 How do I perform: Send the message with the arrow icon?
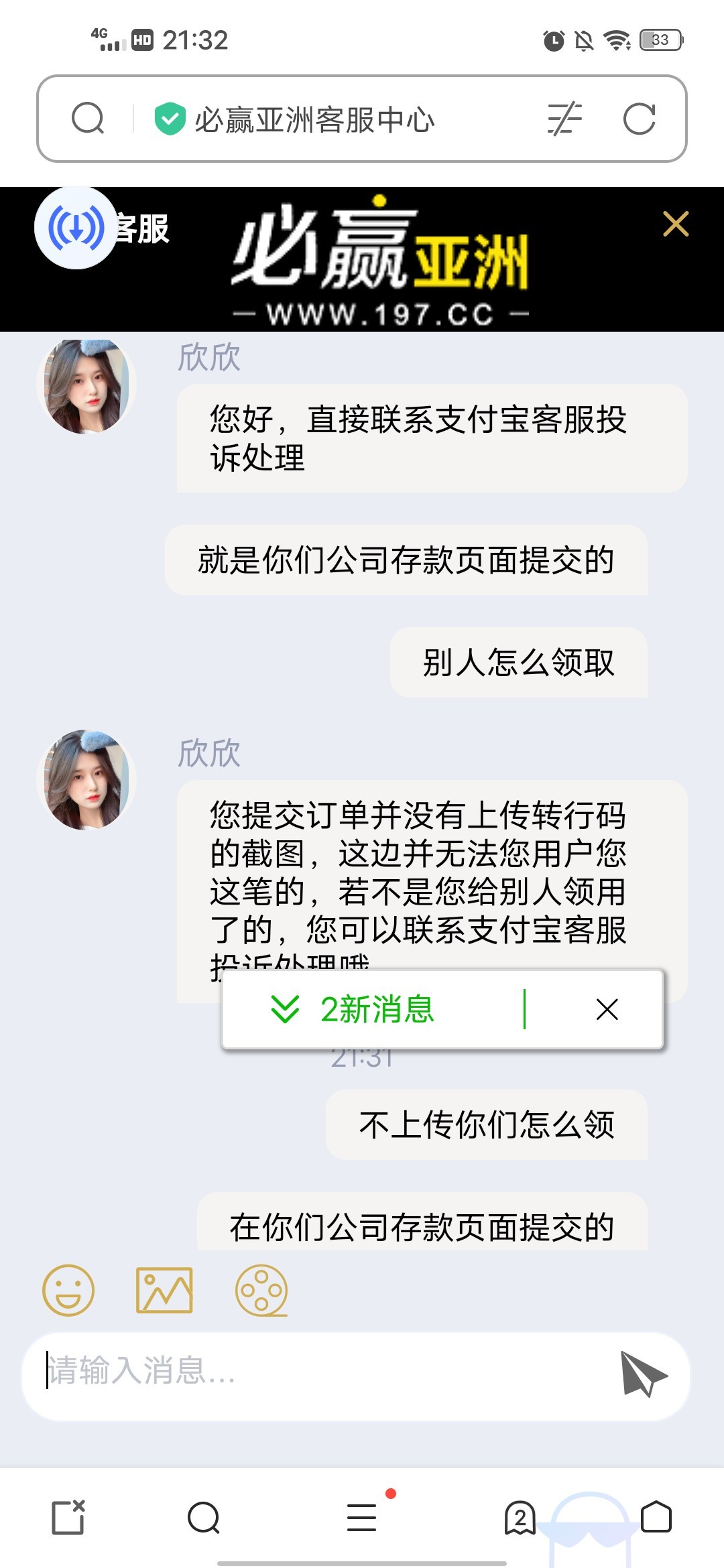click(x=642, y=1374)
